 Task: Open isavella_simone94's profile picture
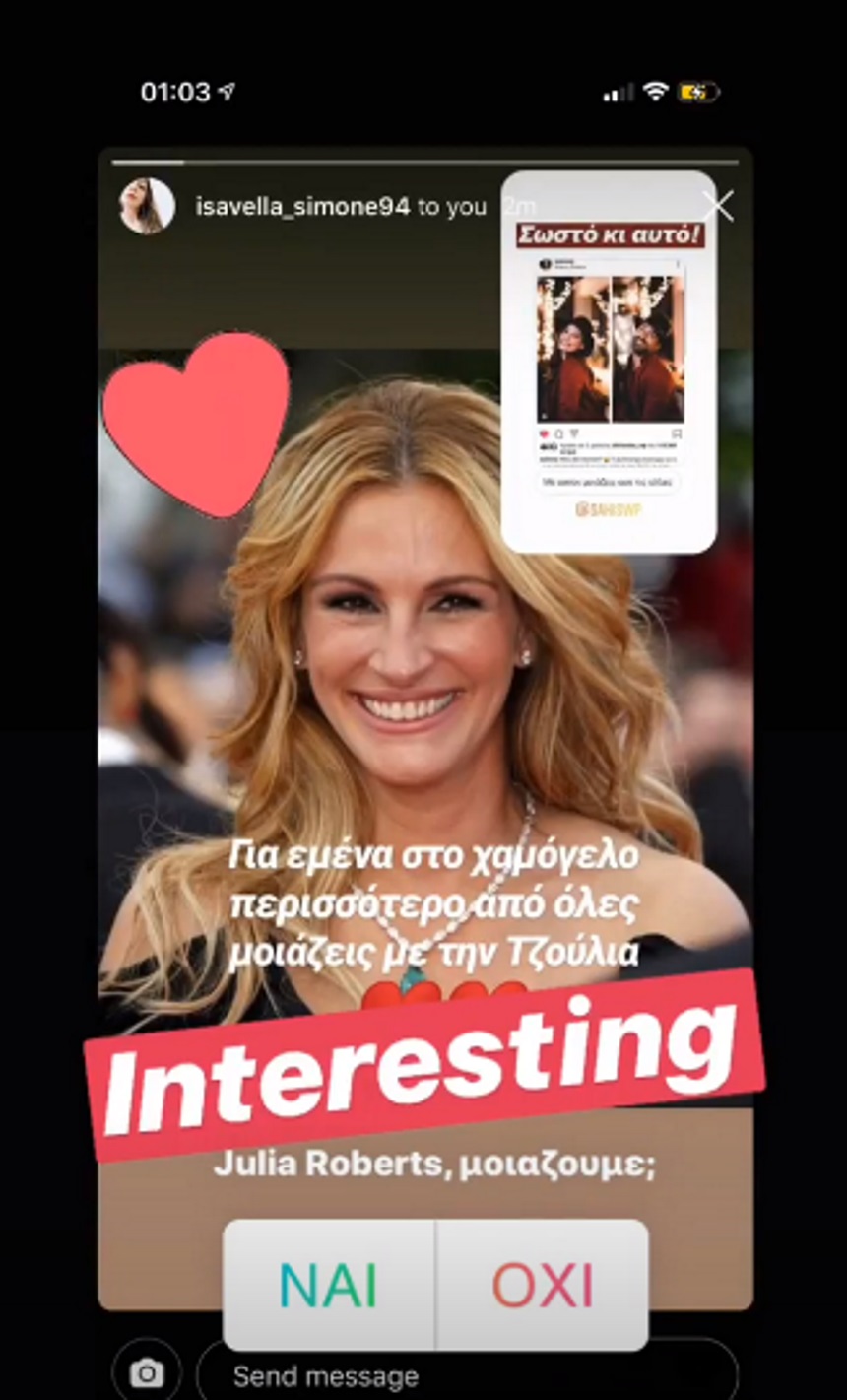(x=147, y=207)
